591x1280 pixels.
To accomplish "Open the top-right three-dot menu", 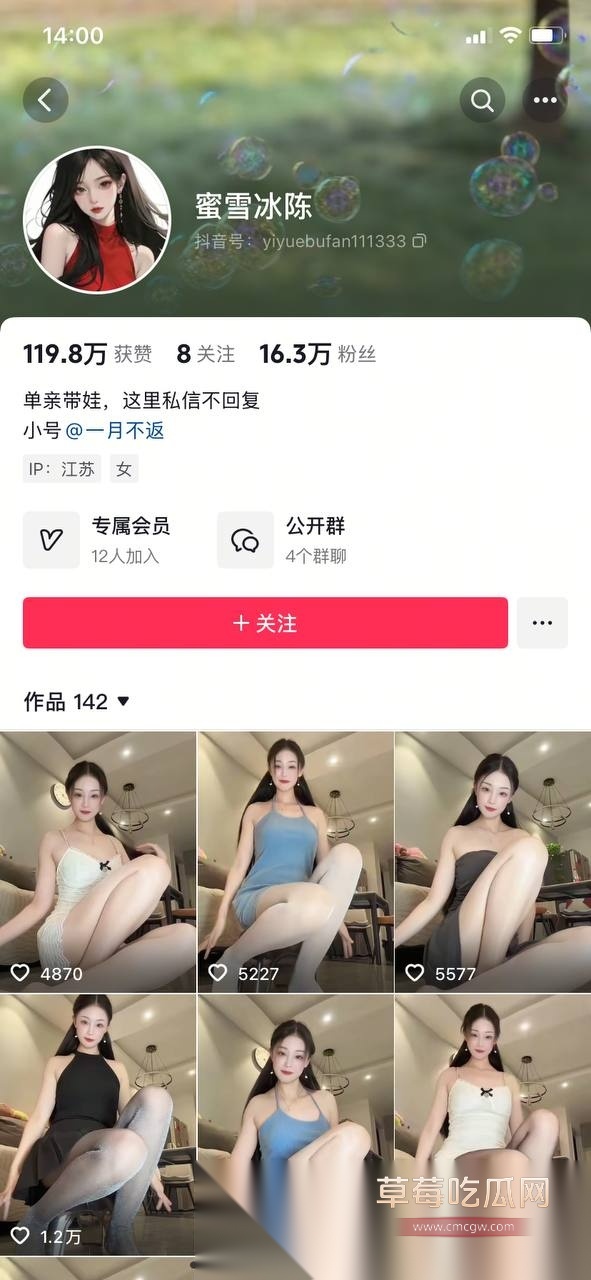I will click(x=544, y=100).
